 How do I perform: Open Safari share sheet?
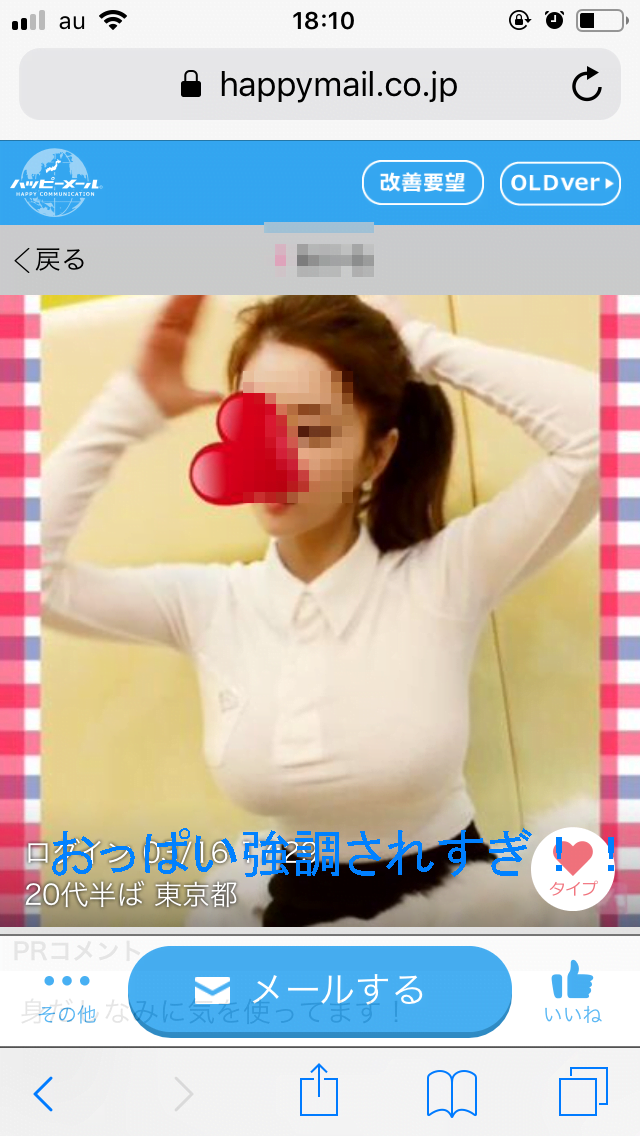click(319, 1090)
